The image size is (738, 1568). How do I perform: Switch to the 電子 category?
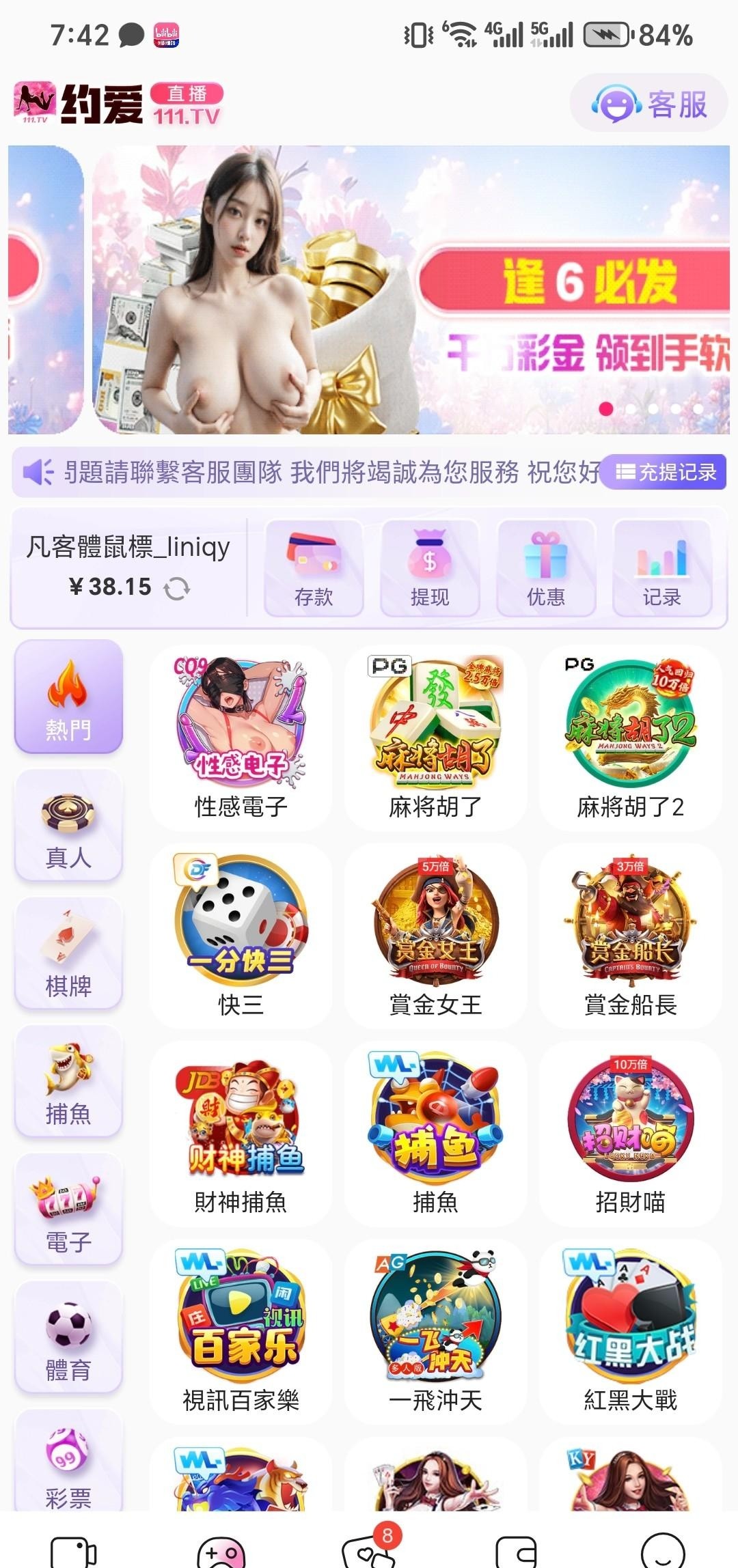(x=68, y=1210)
